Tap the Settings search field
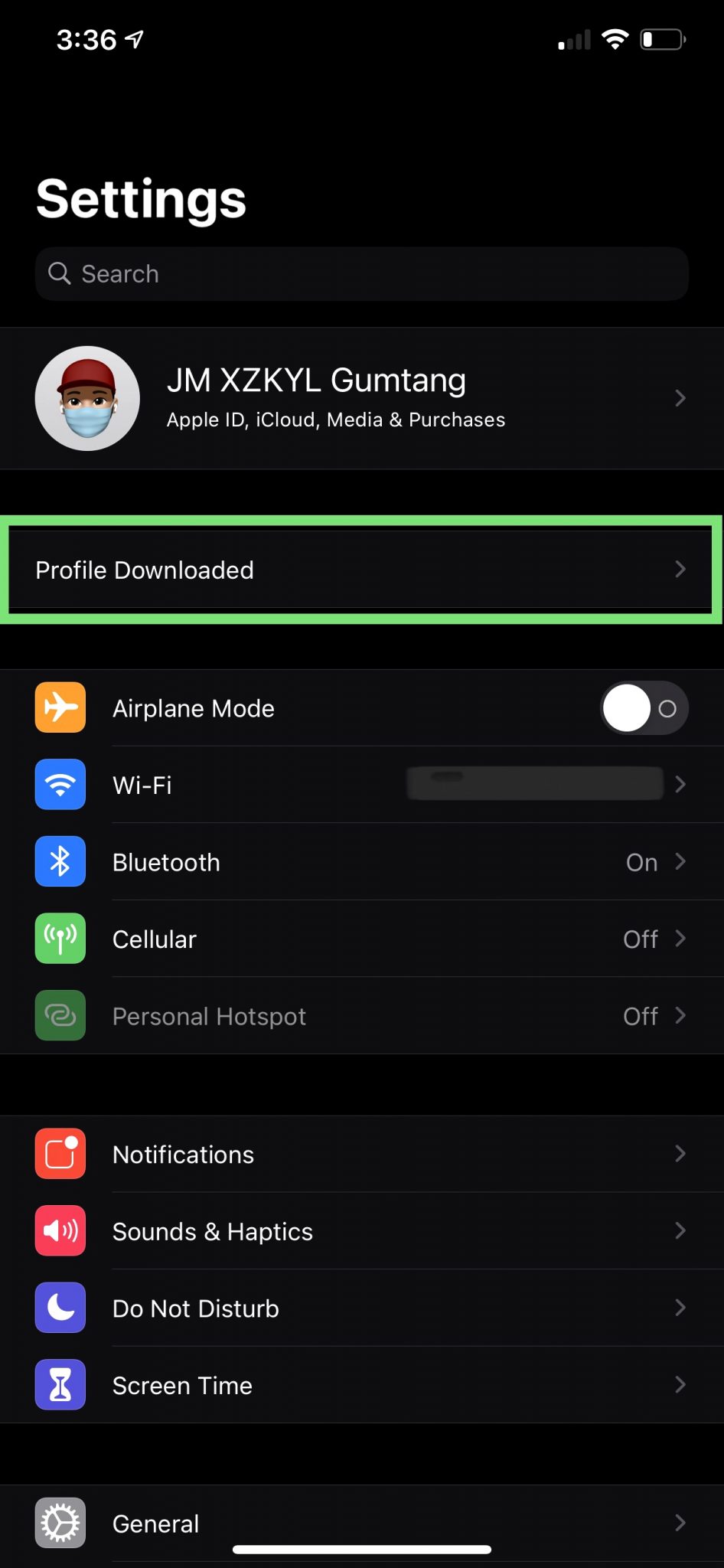Viewport: 724px width, 1568px height. click(x=361, y=274)
